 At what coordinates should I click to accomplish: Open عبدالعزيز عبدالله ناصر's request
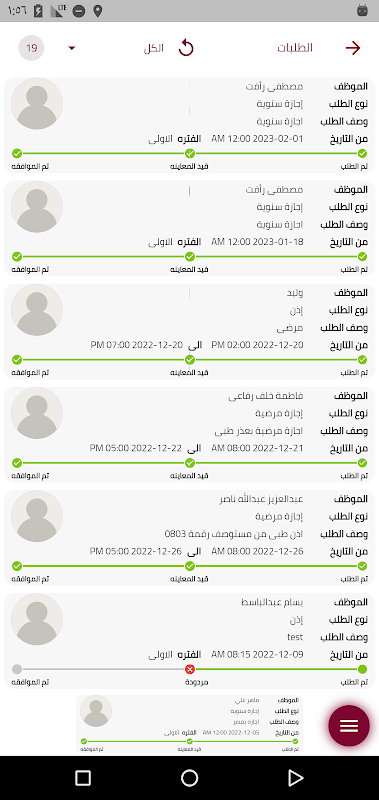pyautogui.click(x=189, y=537)
